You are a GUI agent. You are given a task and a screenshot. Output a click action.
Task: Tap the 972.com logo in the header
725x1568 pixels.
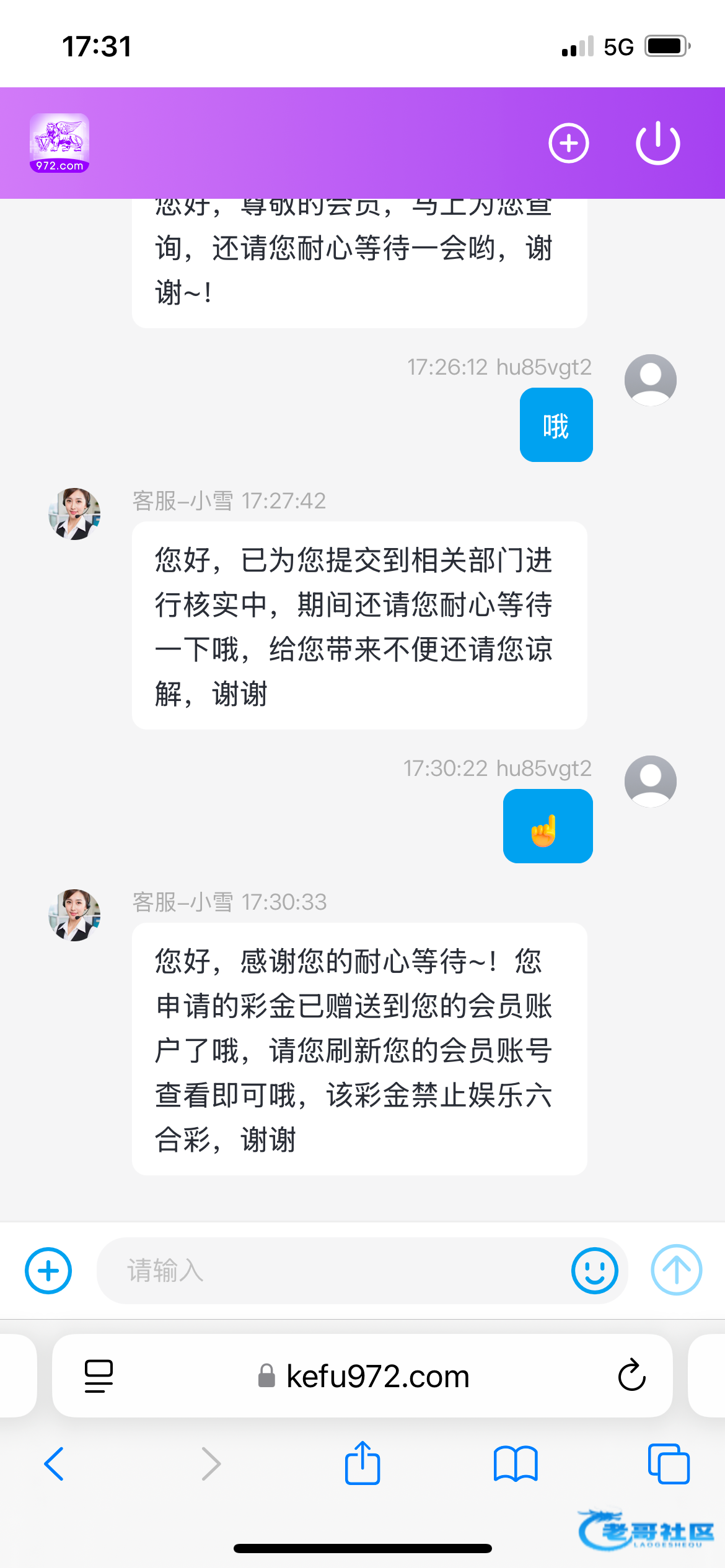tap(59, 143)
